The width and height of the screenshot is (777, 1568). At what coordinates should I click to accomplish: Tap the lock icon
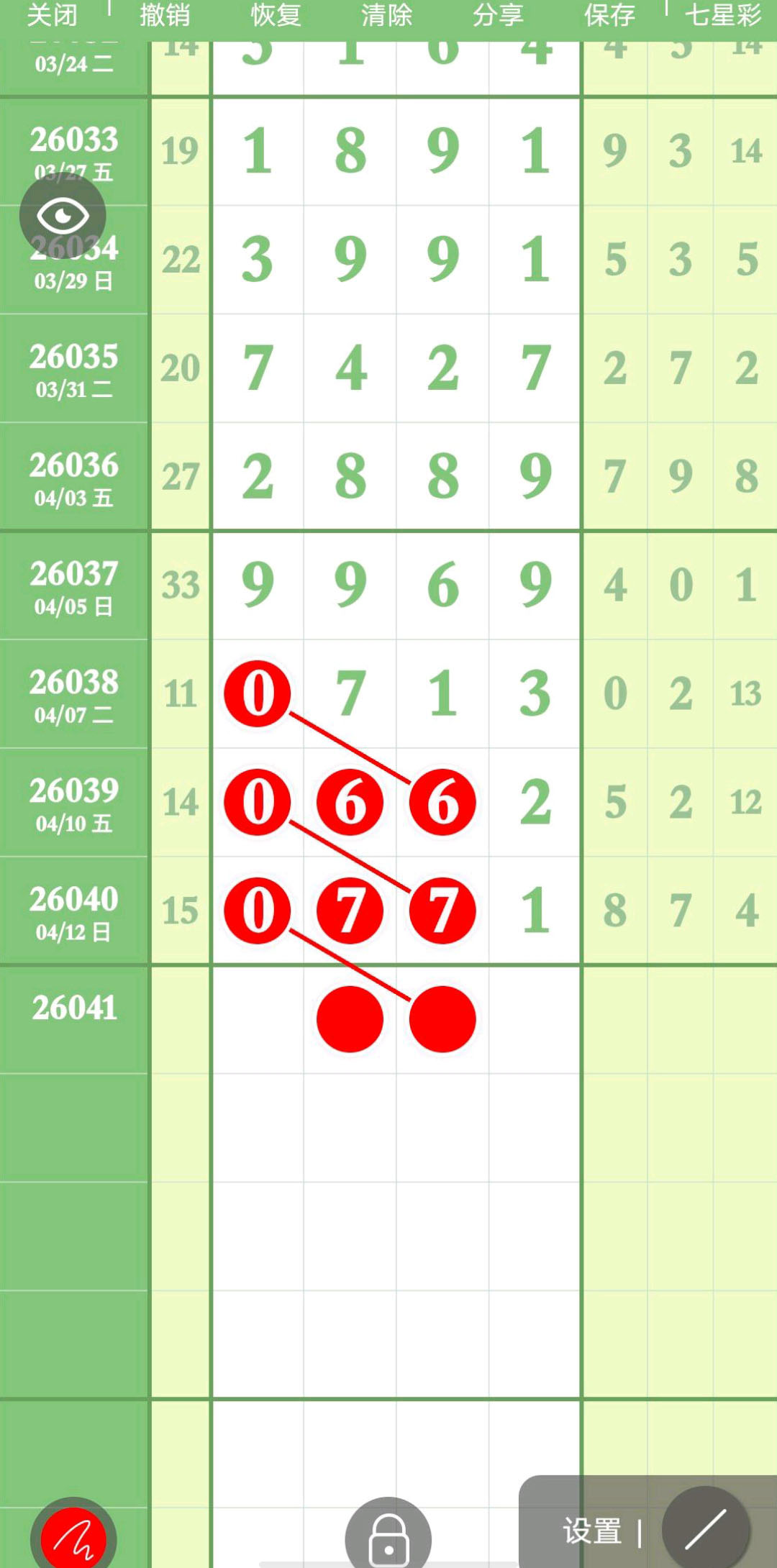(x=388, y=1538)
